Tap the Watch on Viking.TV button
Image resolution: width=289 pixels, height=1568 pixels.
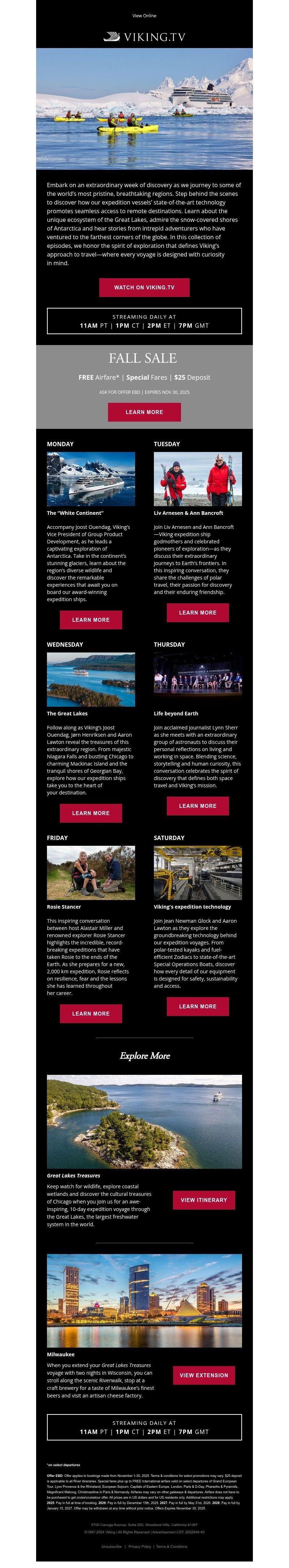[x=144, y=287]
